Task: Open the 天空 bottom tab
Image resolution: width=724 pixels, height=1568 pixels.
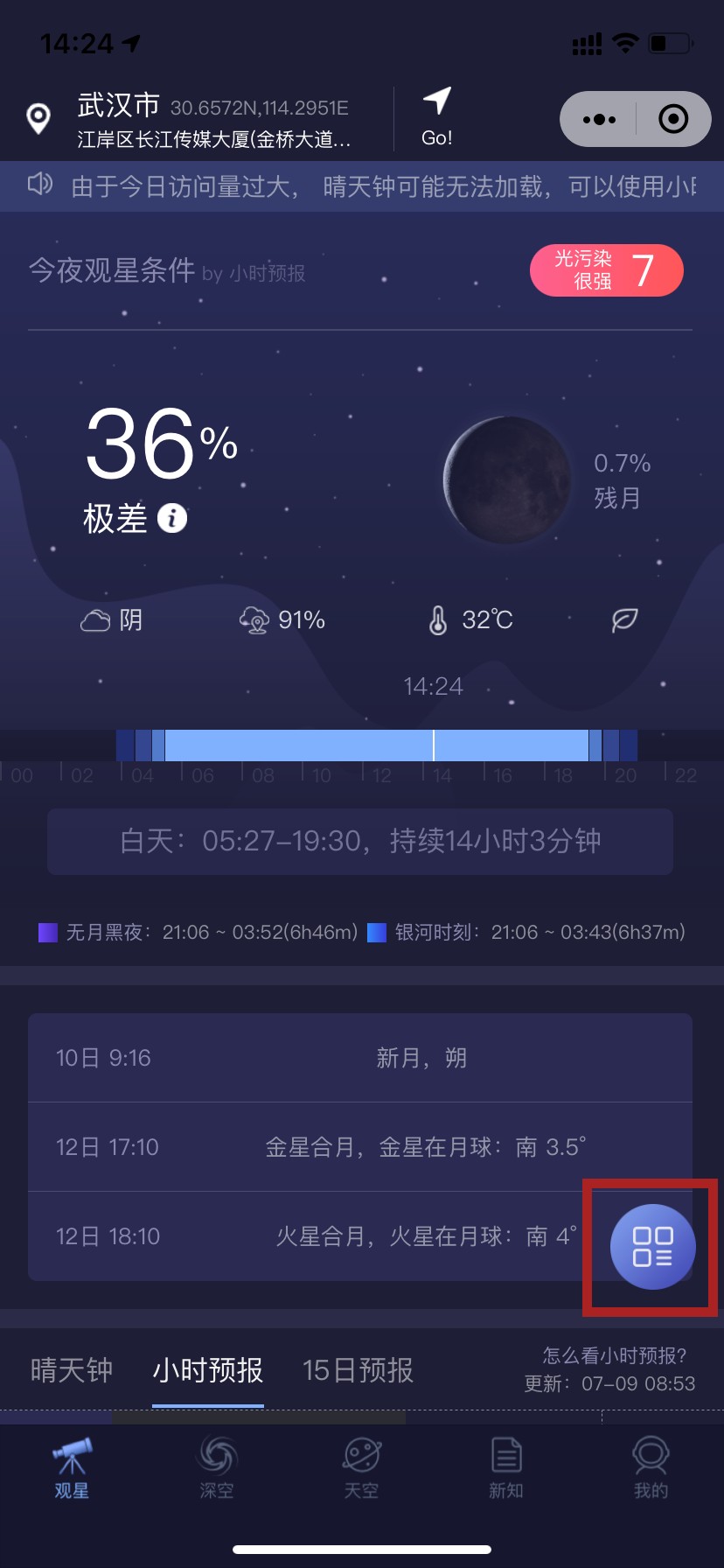Action: coord(361,1467)
